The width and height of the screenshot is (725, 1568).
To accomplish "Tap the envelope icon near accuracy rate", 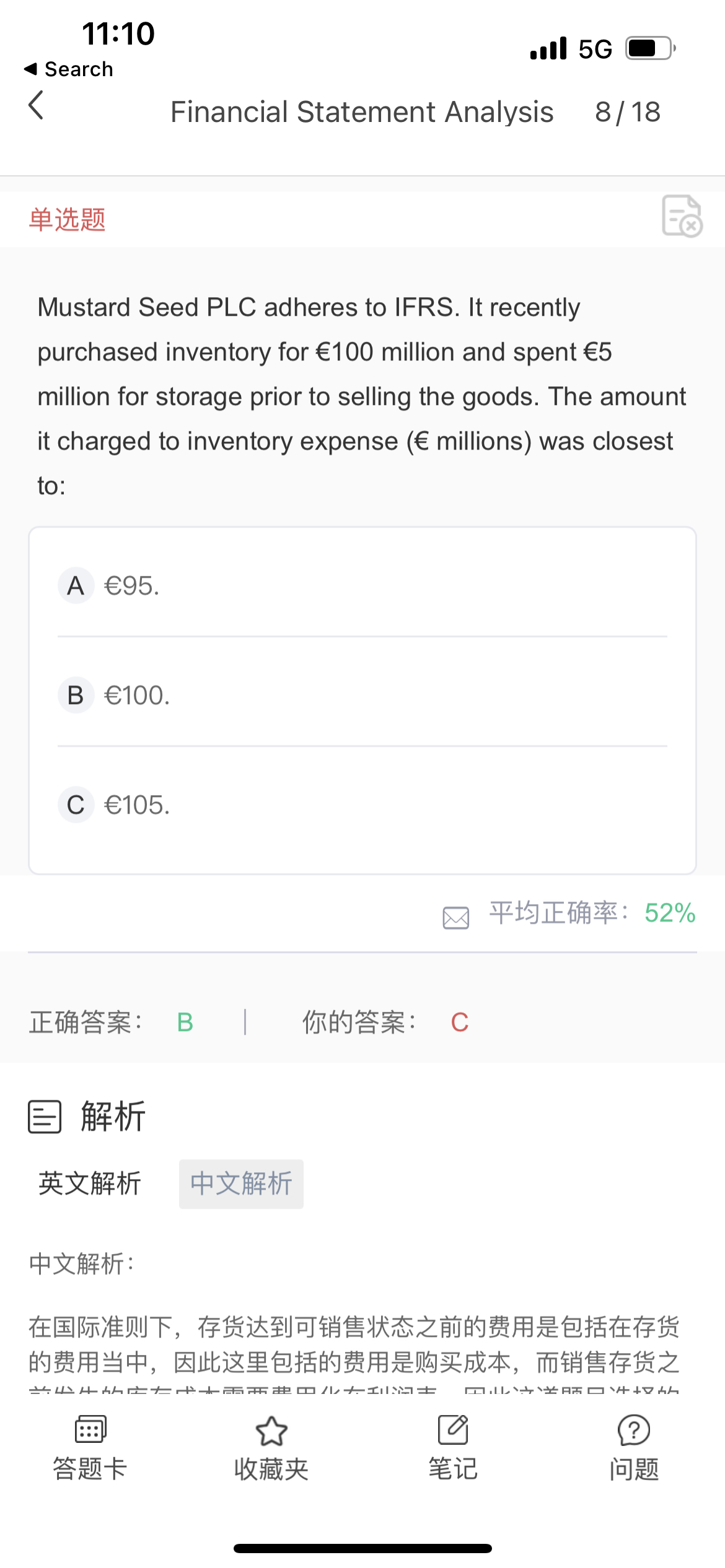I will pyautogui.click(x=456, y=917).
